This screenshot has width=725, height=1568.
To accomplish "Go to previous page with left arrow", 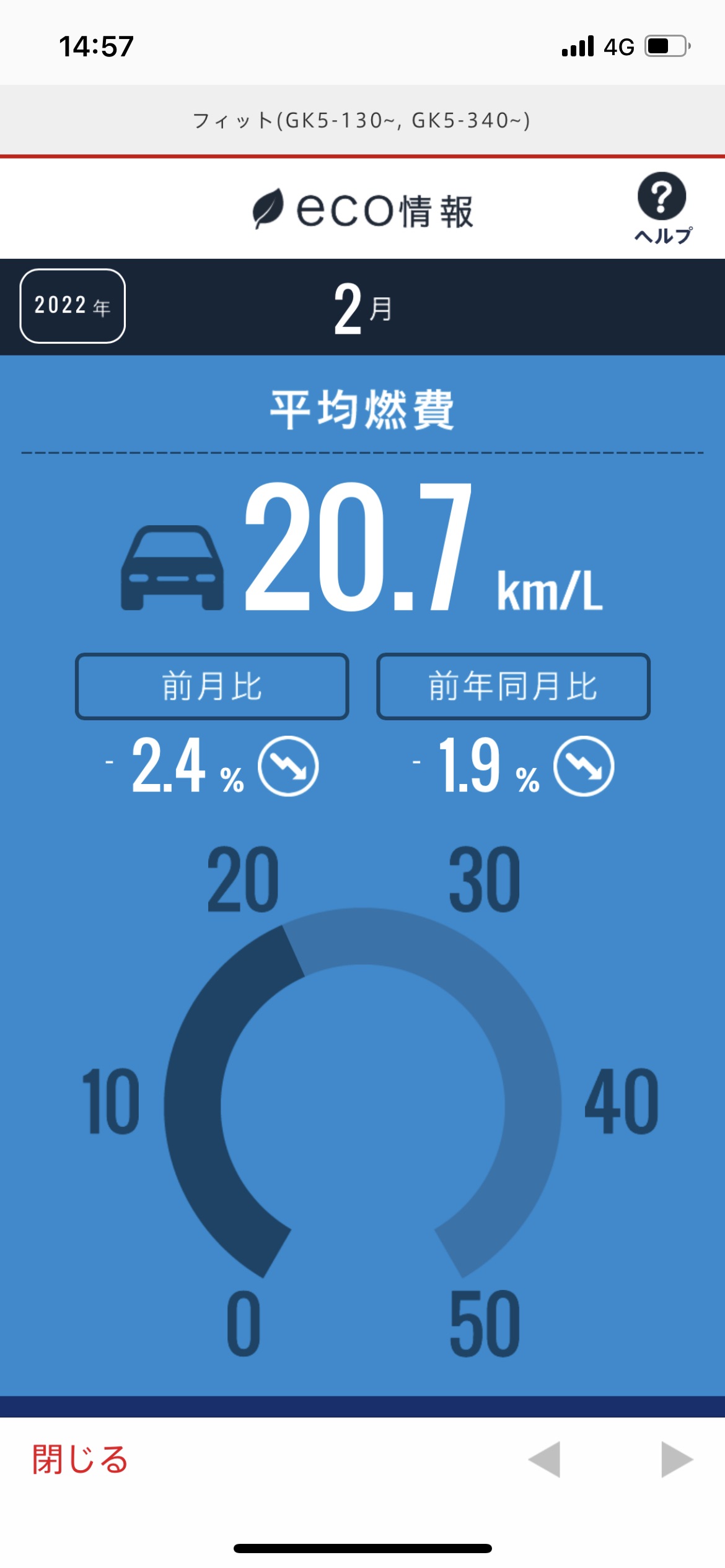I will pos(545,1459).
